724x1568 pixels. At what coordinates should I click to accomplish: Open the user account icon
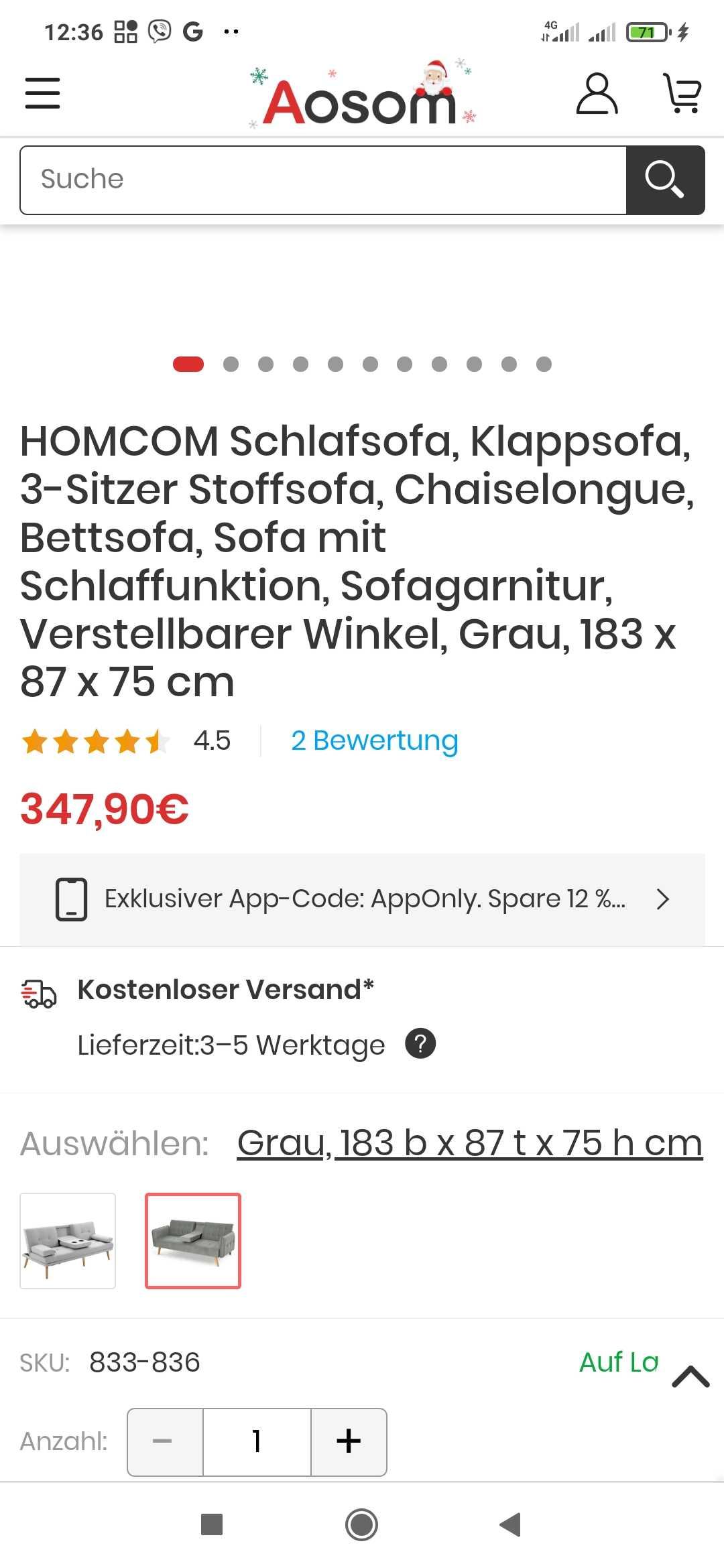596,94
